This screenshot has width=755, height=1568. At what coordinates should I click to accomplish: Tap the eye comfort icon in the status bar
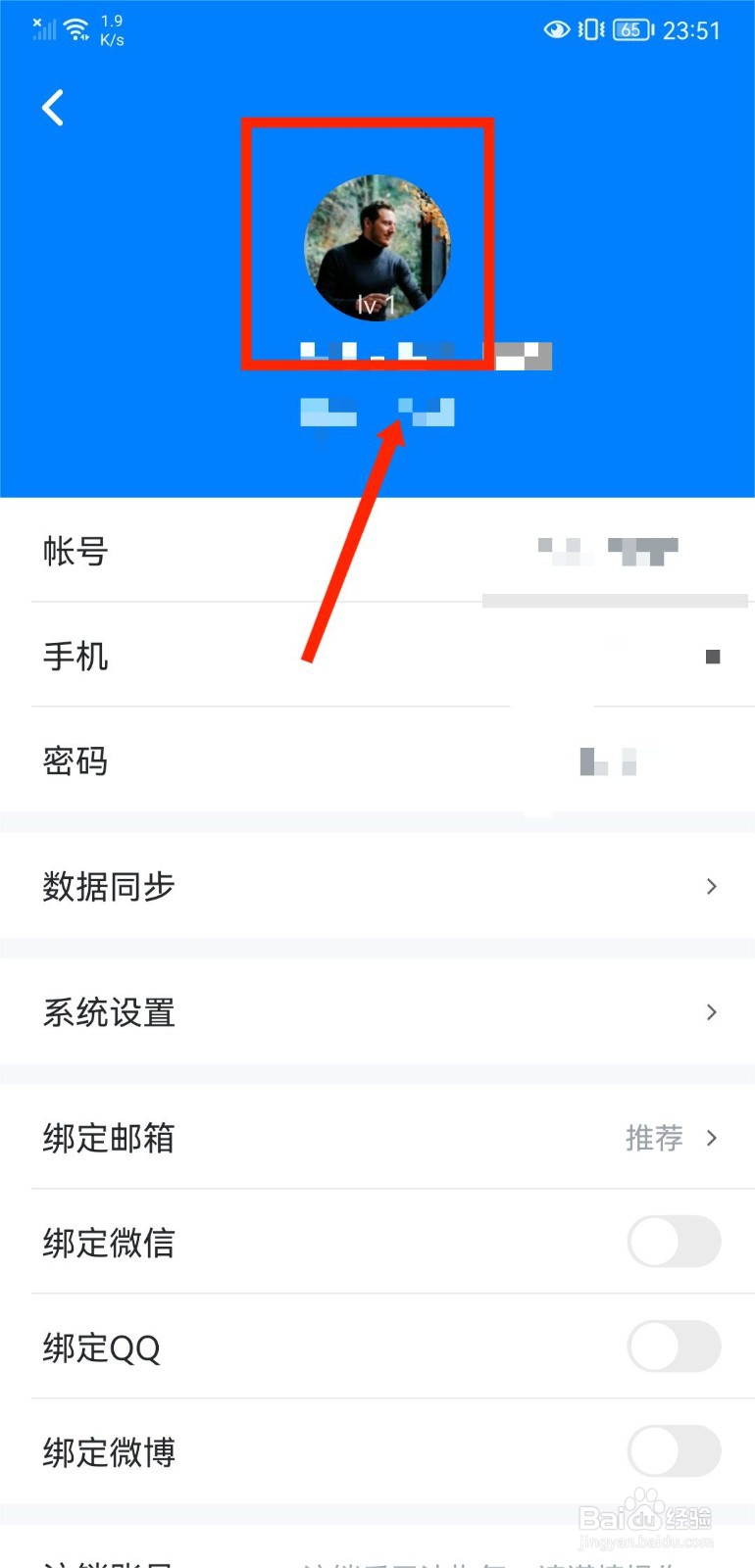click(556, 29)
